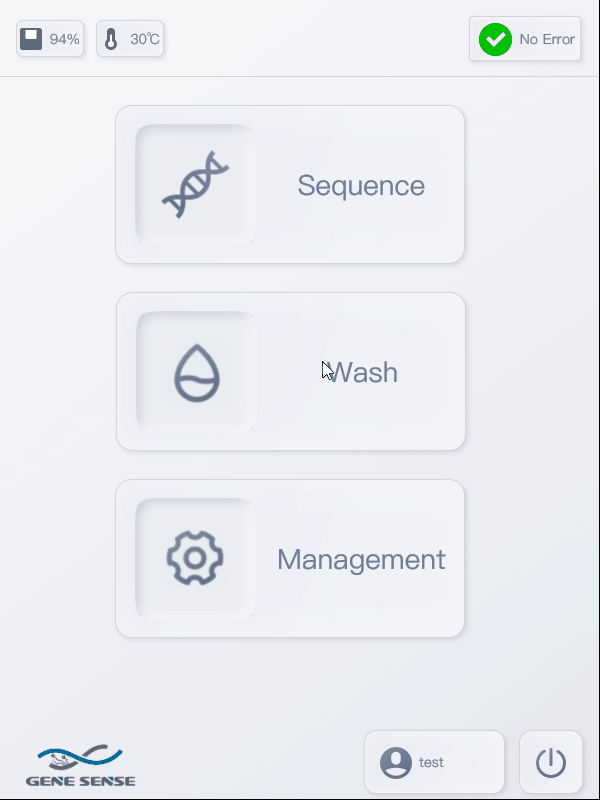Open the test user account

pos(434,763)
